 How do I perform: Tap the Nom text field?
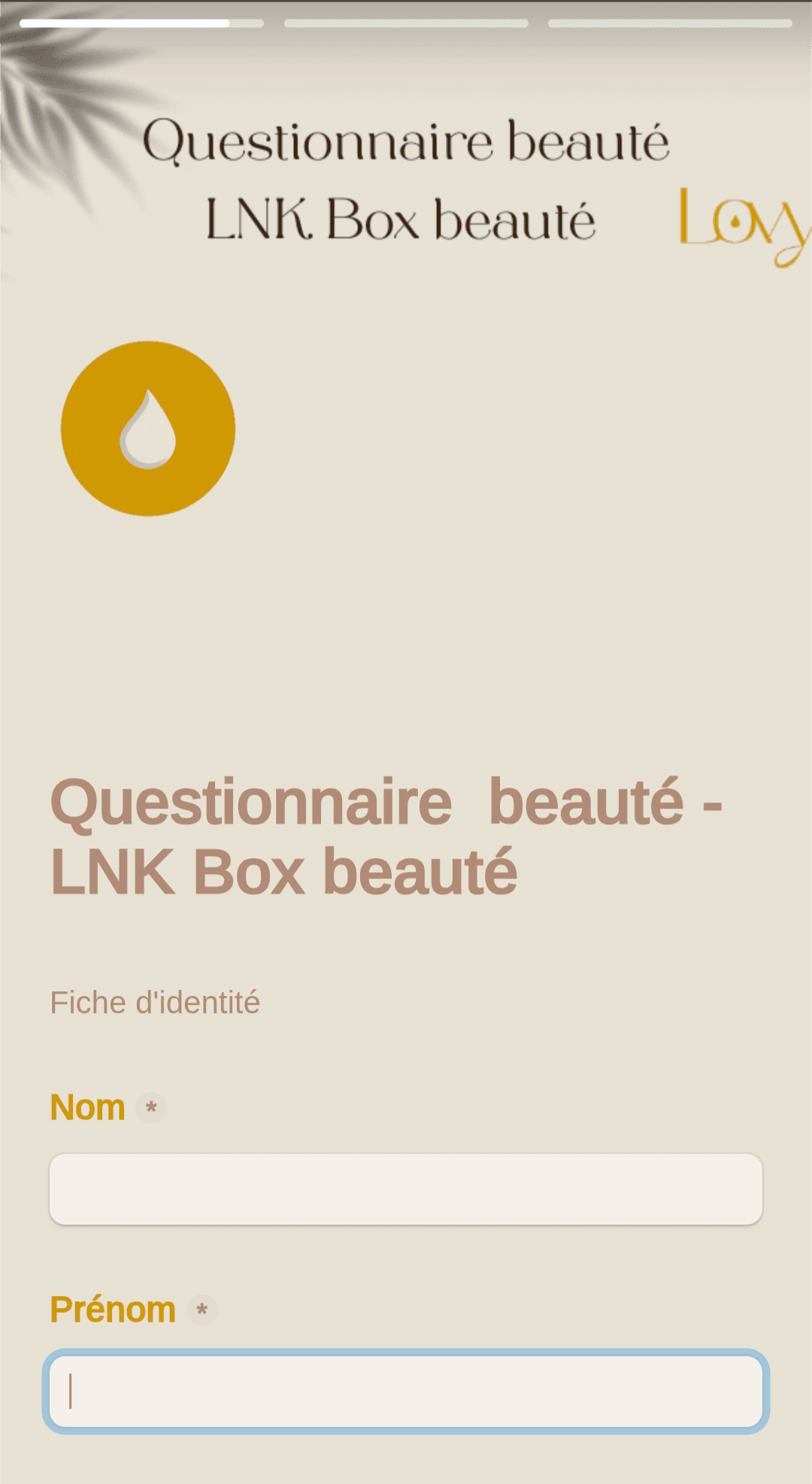(406, 1189)
